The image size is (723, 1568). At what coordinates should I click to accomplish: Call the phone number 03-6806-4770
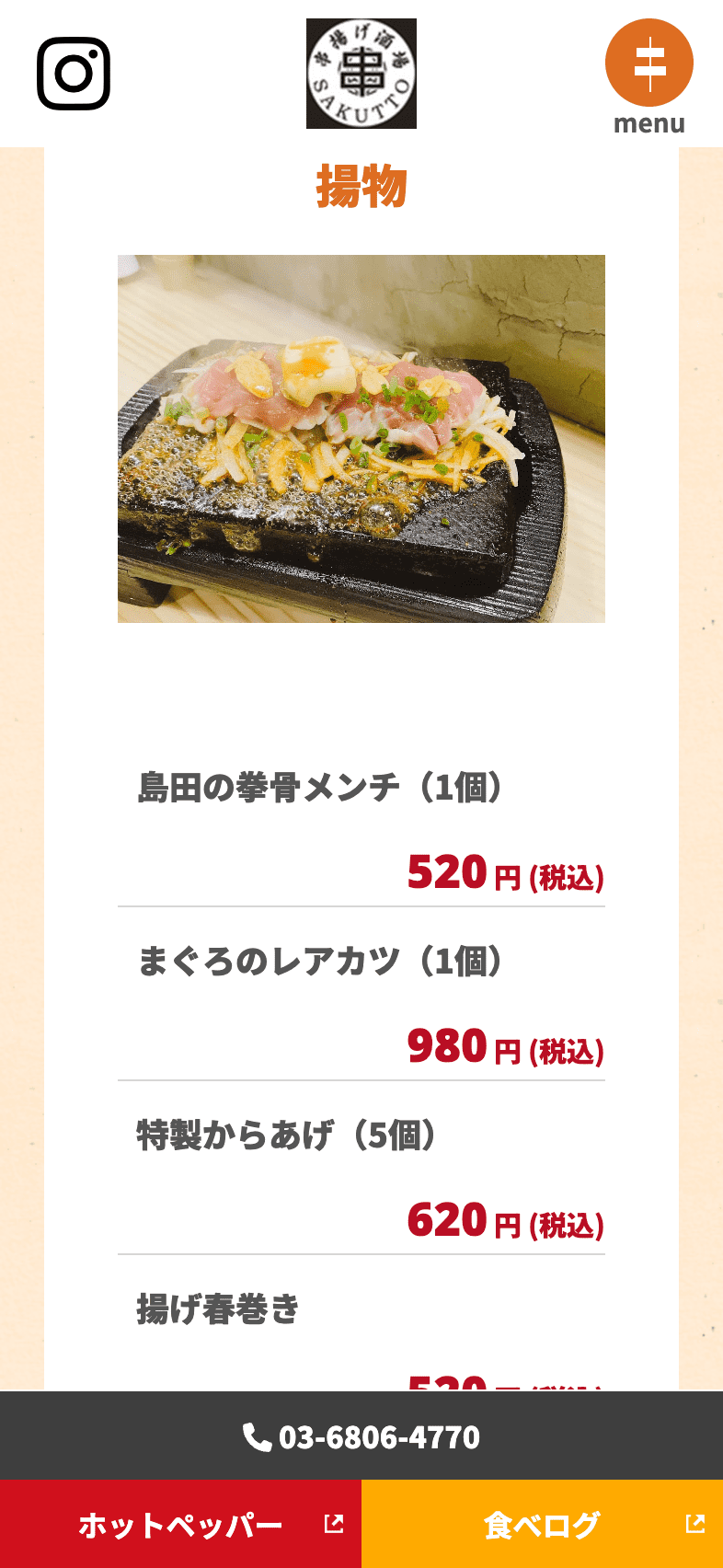(x=361, y=1436)
